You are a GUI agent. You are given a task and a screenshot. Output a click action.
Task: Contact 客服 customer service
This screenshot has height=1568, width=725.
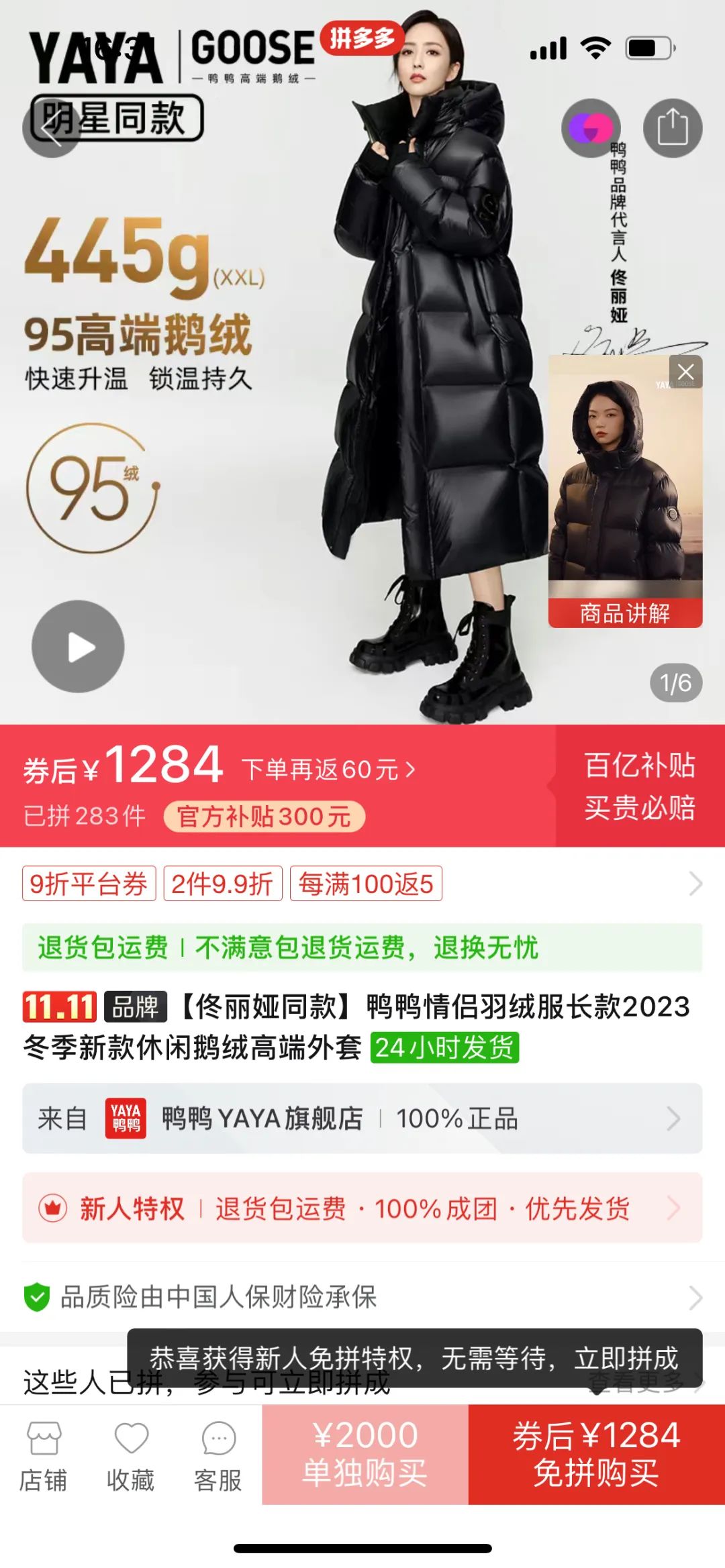point(218,1455)
